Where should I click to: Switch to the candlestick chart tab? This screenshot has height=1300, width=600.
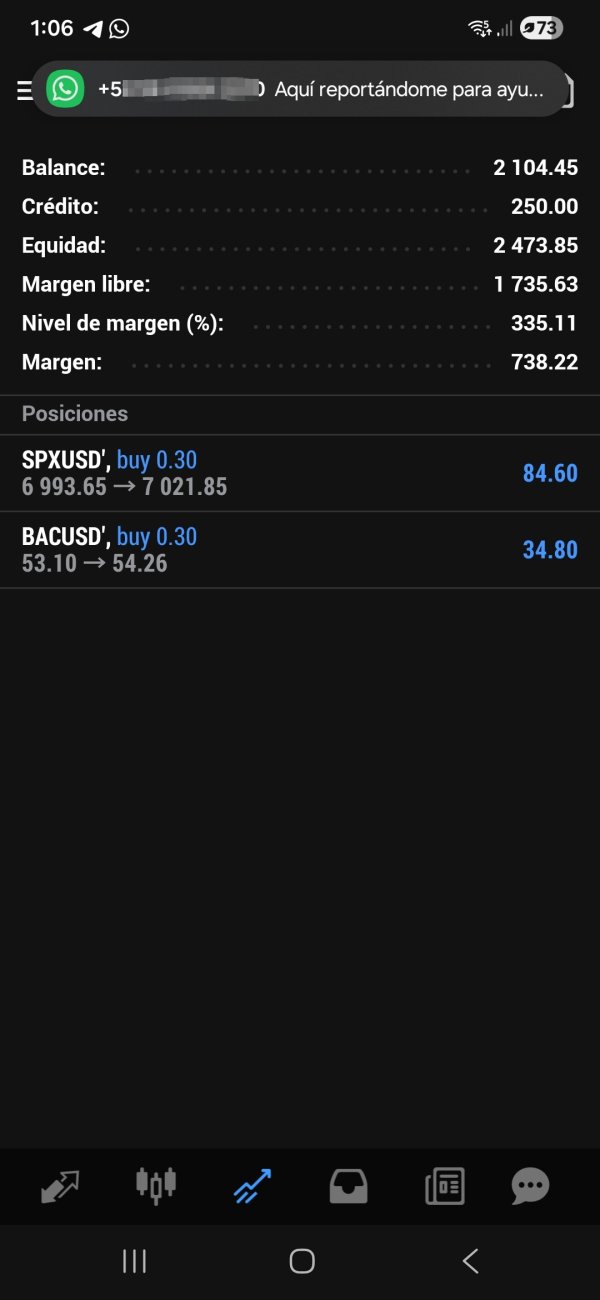point(156,1184)
